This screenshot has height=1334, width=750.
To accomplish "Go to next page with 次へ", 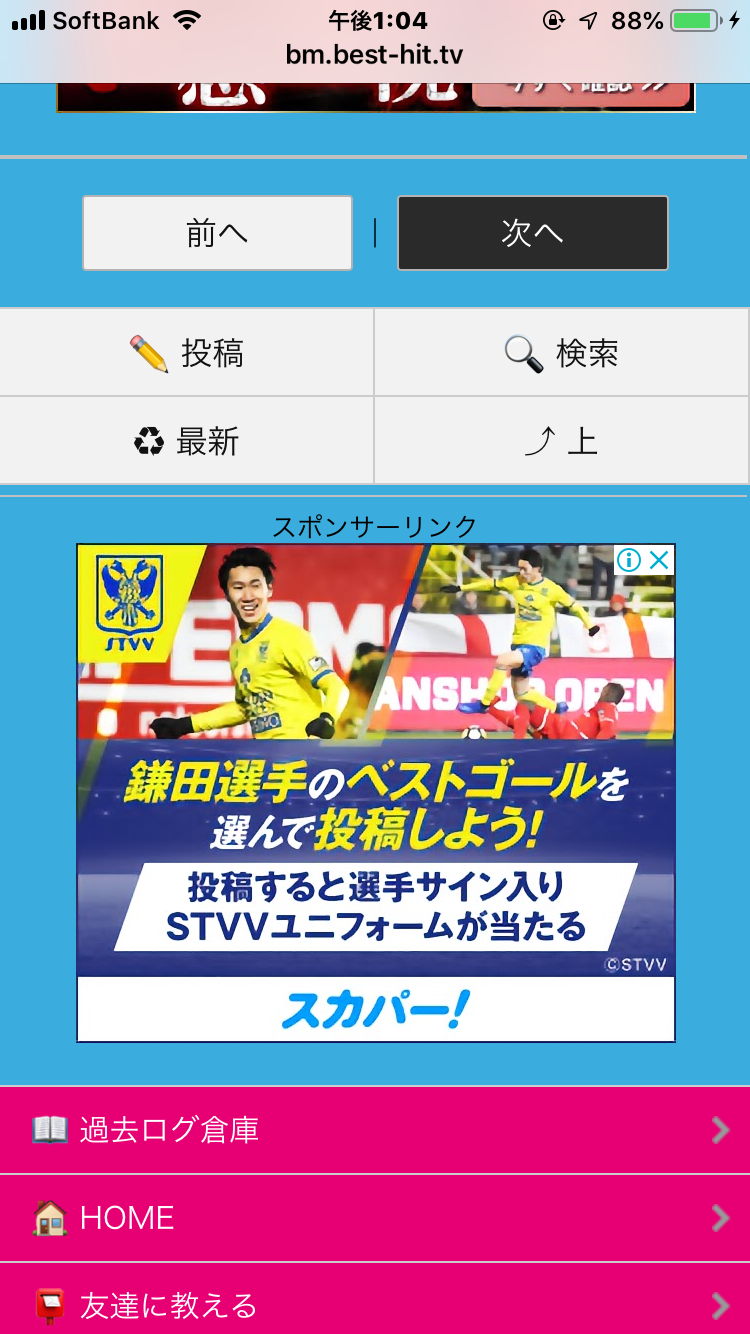I will coord(533,233).
